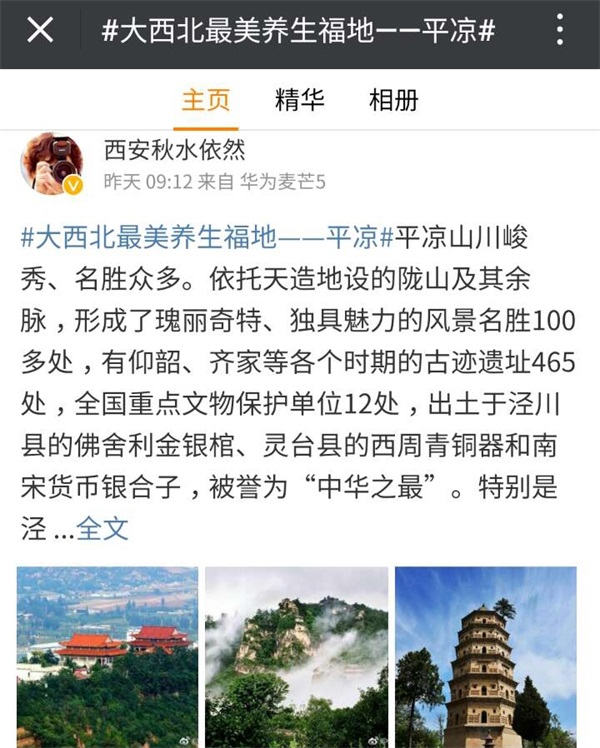
Task: Switch to the 主页 tab
Action: (x=206, y=100)
